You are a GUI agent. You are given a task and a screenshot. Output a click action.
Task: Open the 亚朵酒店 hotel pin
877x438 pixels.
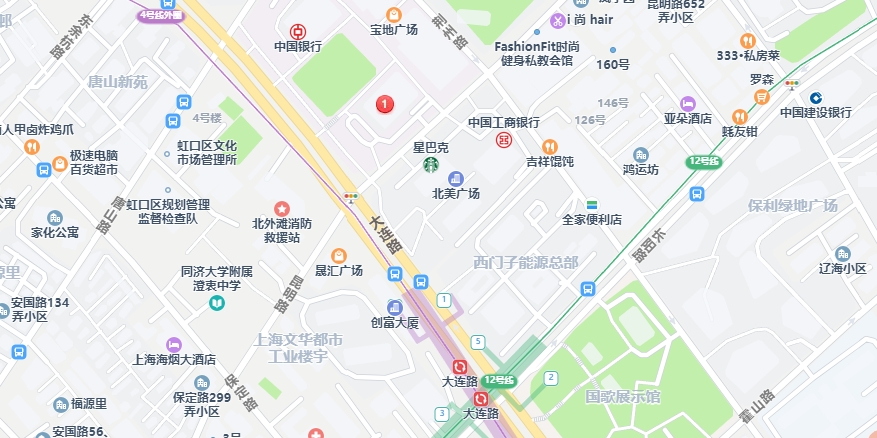(687, 103)
